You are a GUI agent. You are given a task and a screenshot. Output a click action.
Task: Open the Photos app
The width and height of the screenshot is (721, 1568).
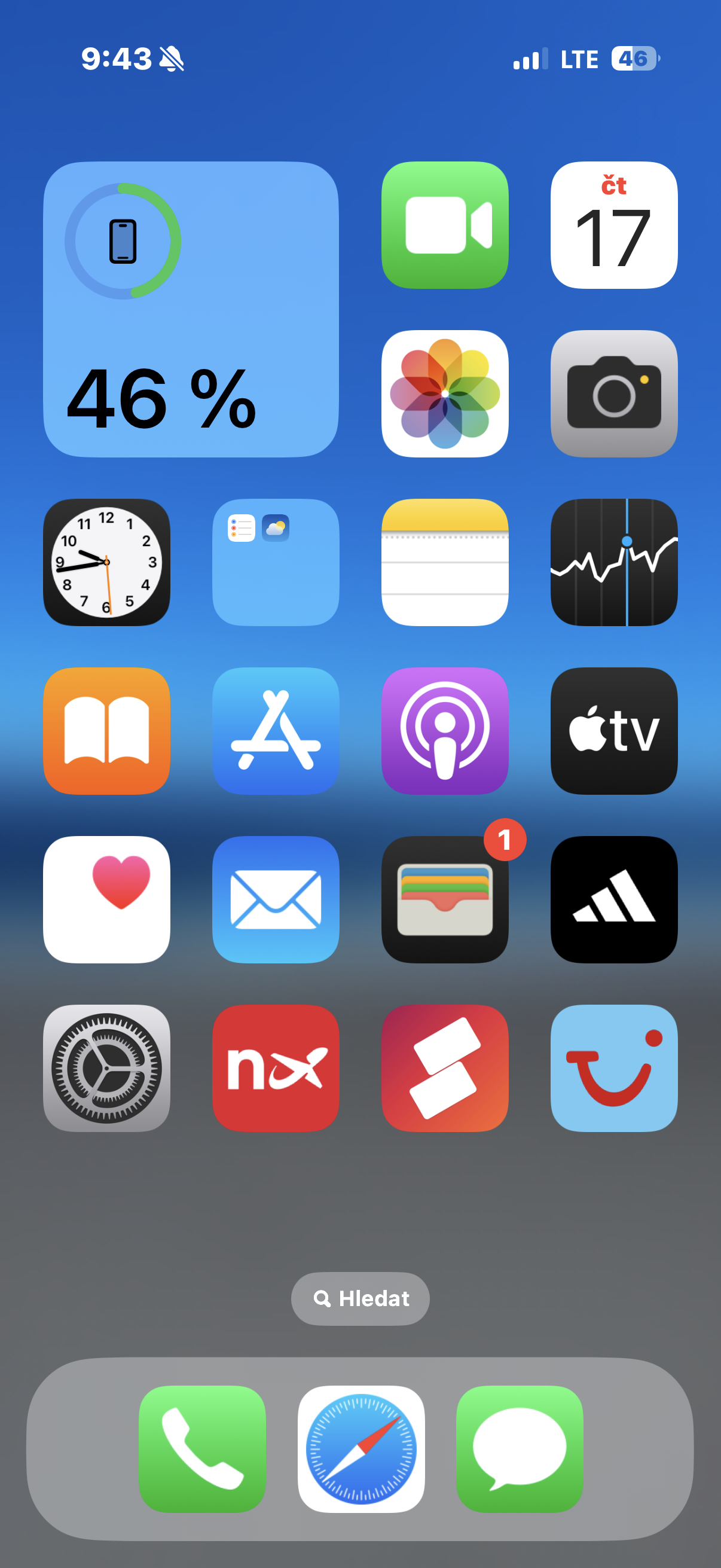[445, 393]
